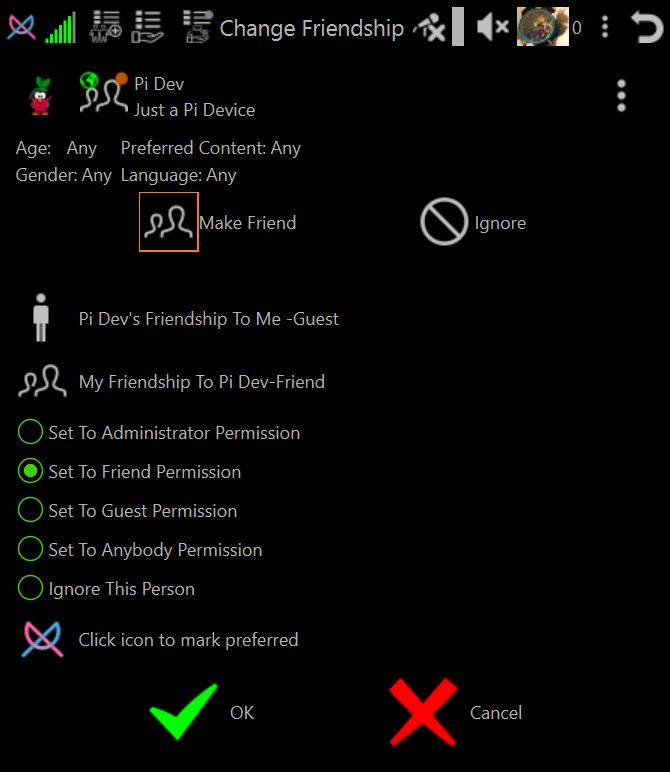The image size is (670, 772).
Task: Select Set To Friend Permission
Action: point(31,472)
